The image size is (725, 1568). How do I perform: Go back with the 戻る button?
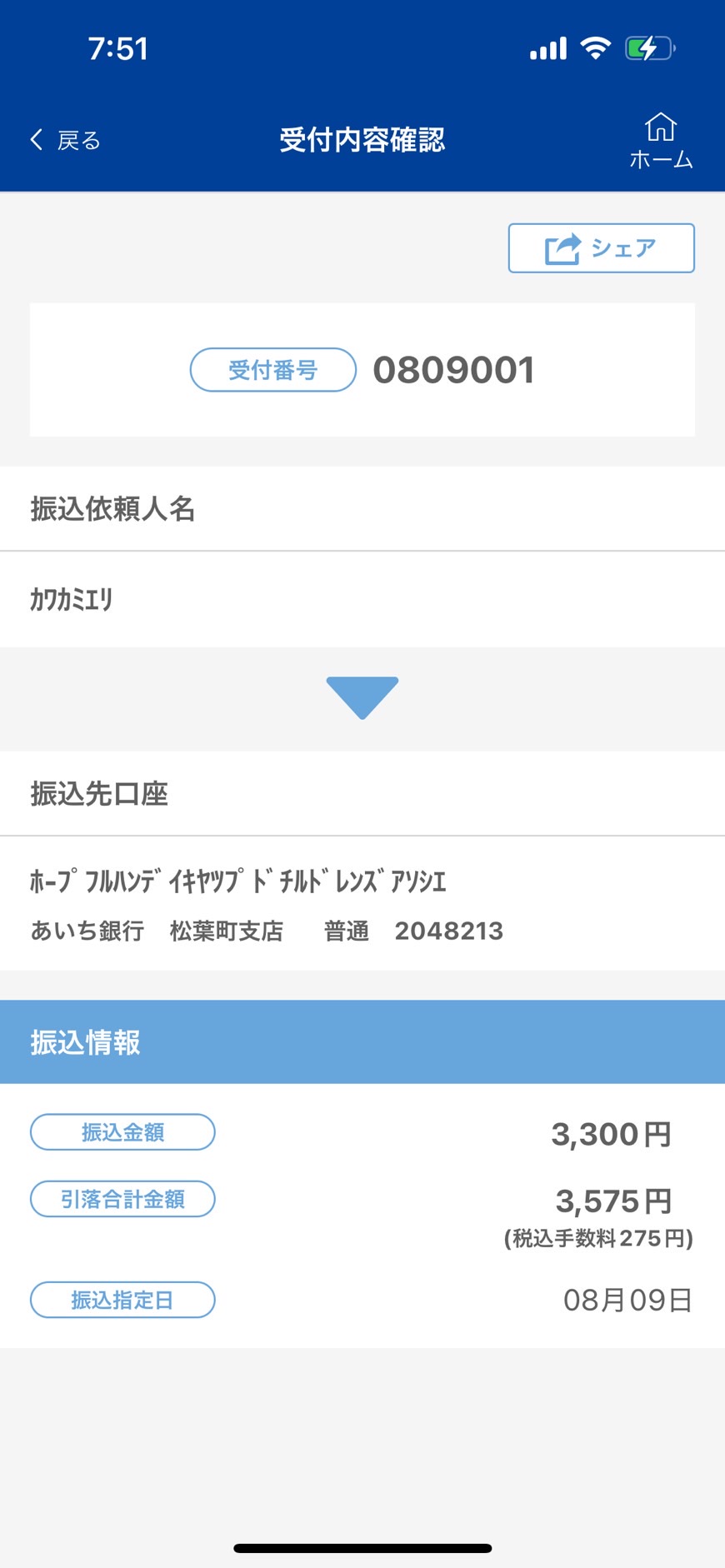(x=65, y=140)
